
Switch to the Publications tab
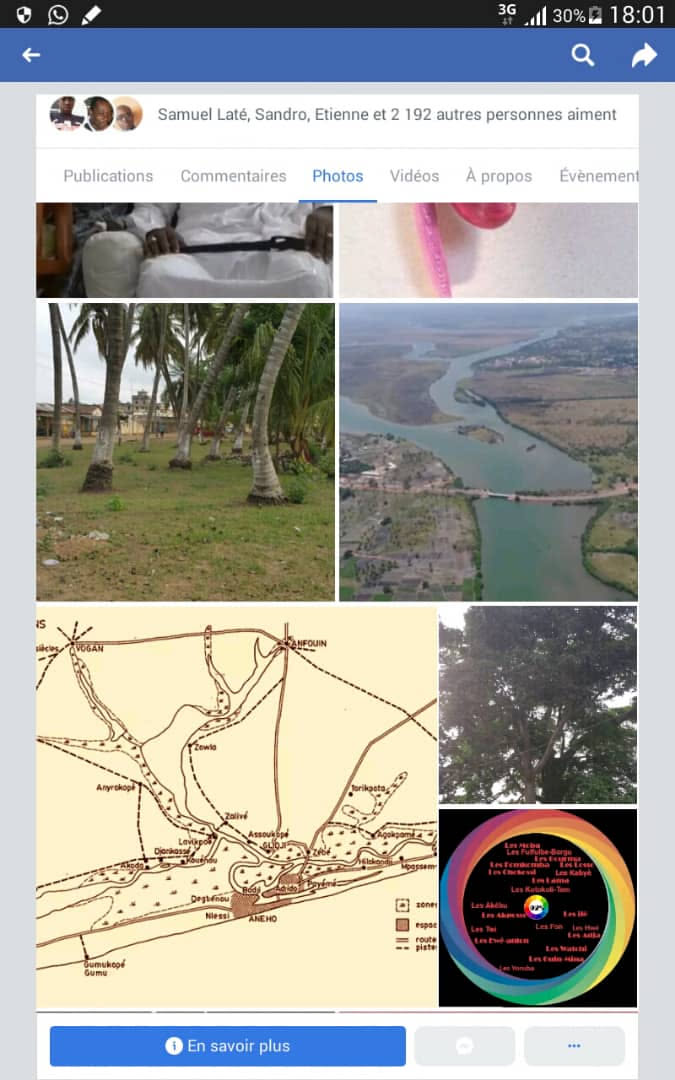pyautogui.click(x=108, y=176)
